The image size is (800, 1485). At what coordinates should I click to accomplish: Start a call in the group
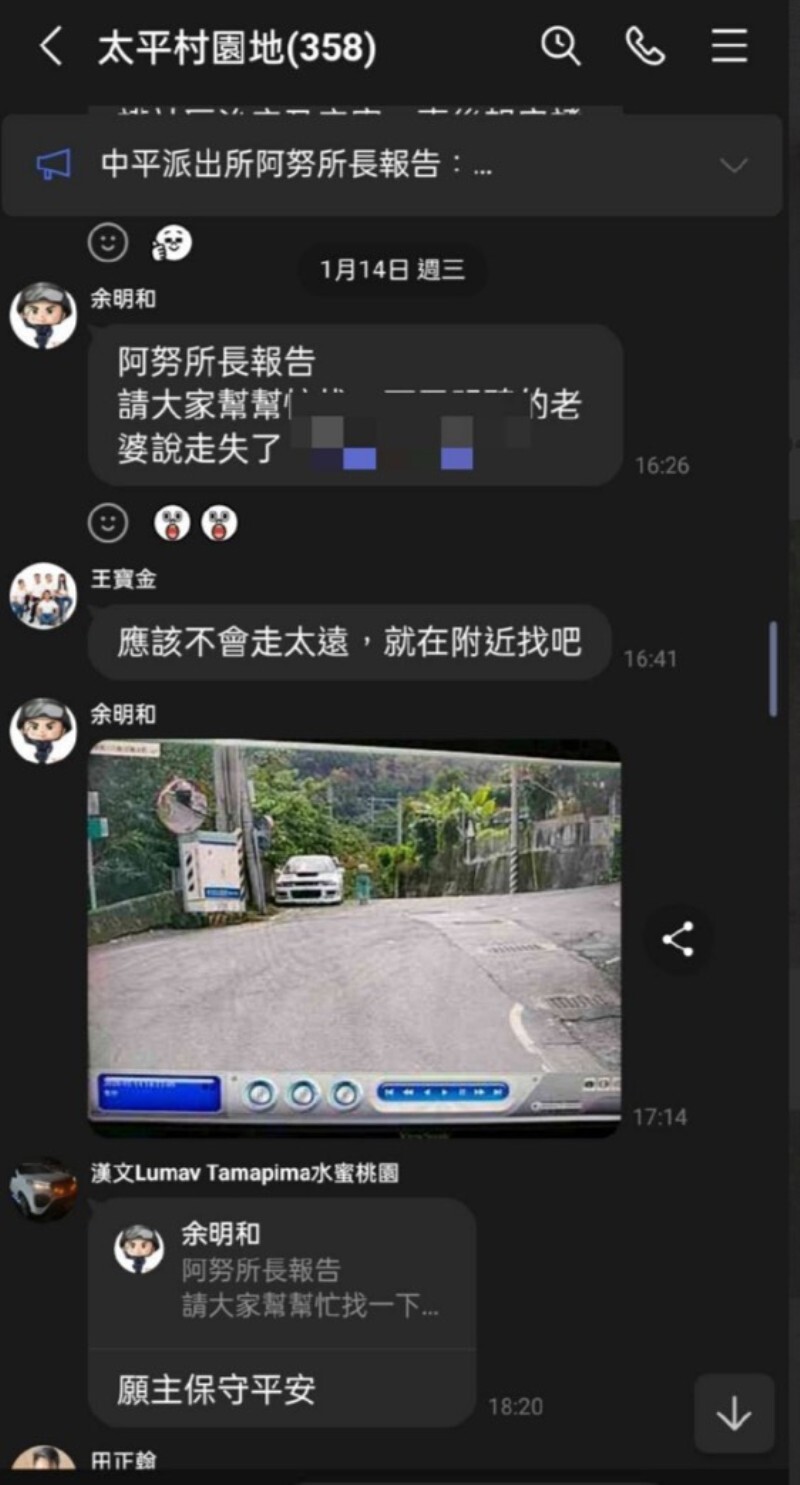point(645,47)
